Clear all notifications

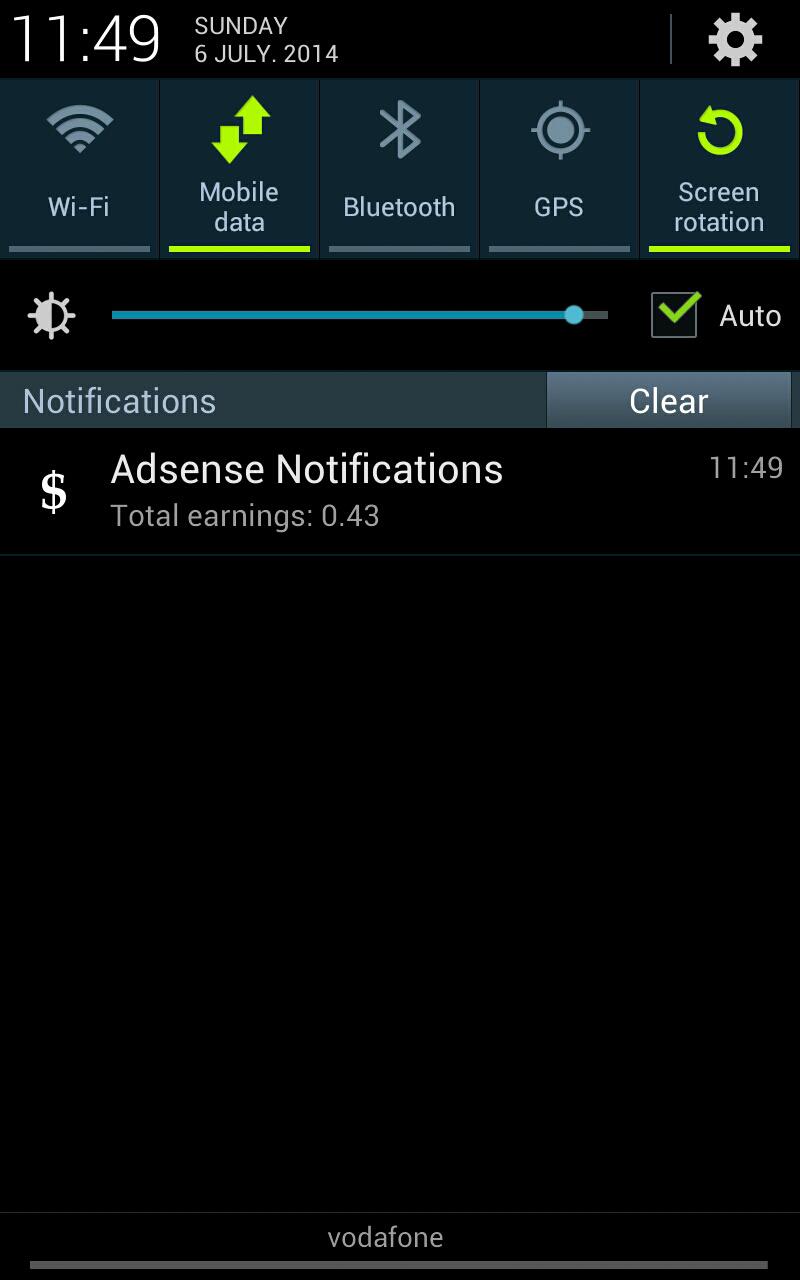click(668, 400)
